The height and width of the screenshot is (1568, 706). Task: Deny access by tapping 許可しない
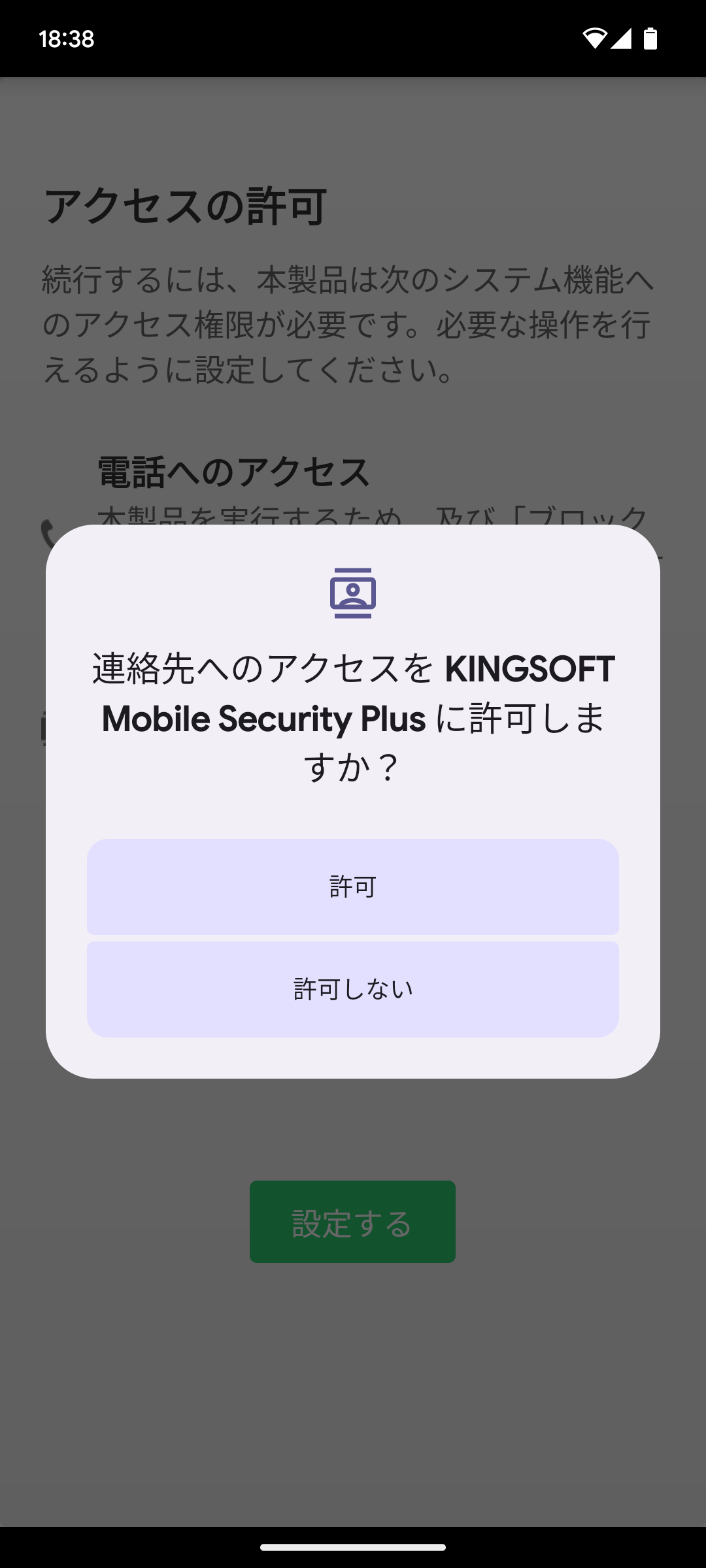(353, 988)
